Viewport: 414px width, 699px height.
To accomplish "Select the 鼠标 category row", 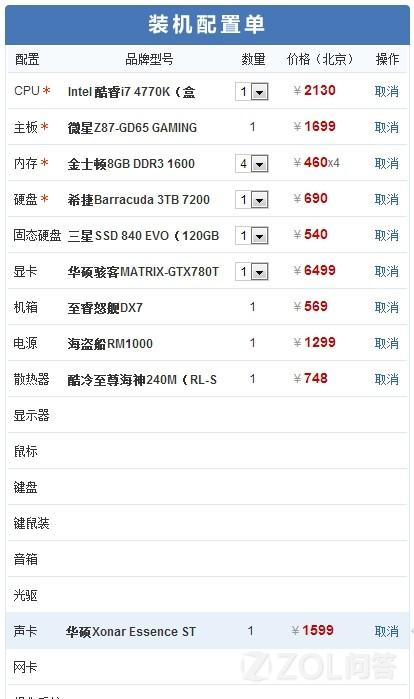I will pos(207,451).
